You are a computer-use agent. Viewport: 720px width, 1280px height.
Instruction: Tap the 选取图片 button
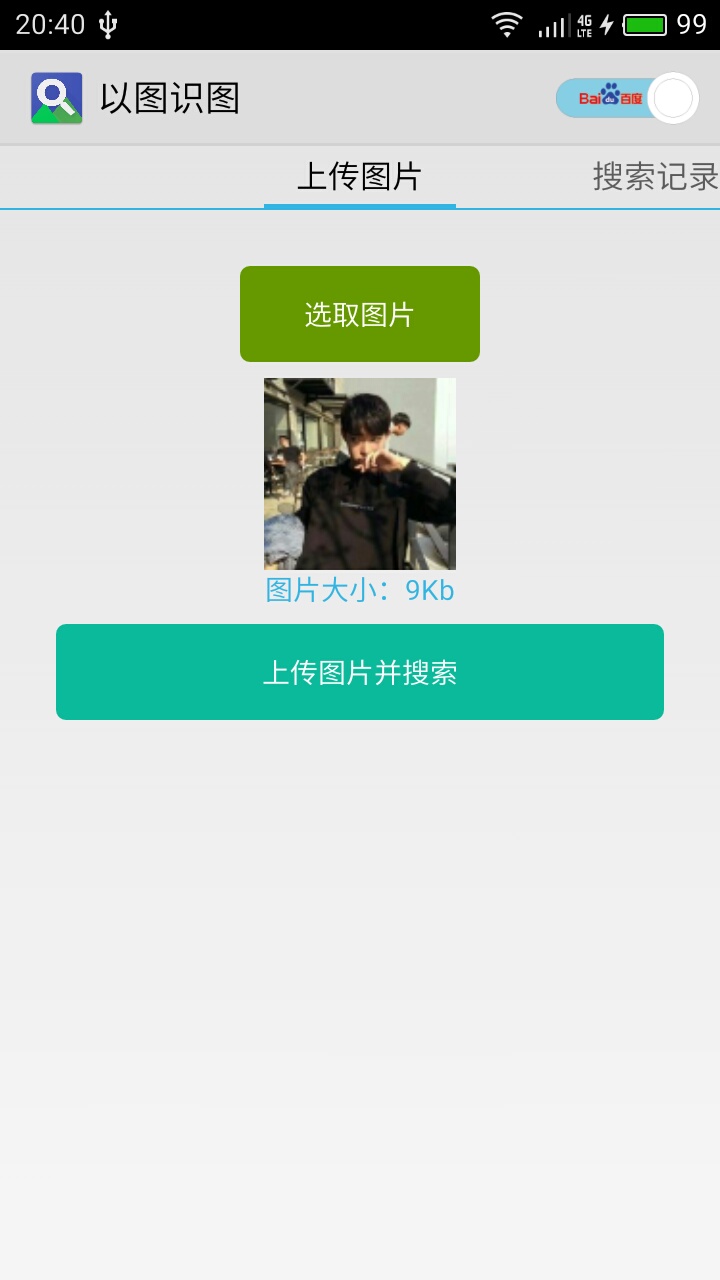(359, 314)
